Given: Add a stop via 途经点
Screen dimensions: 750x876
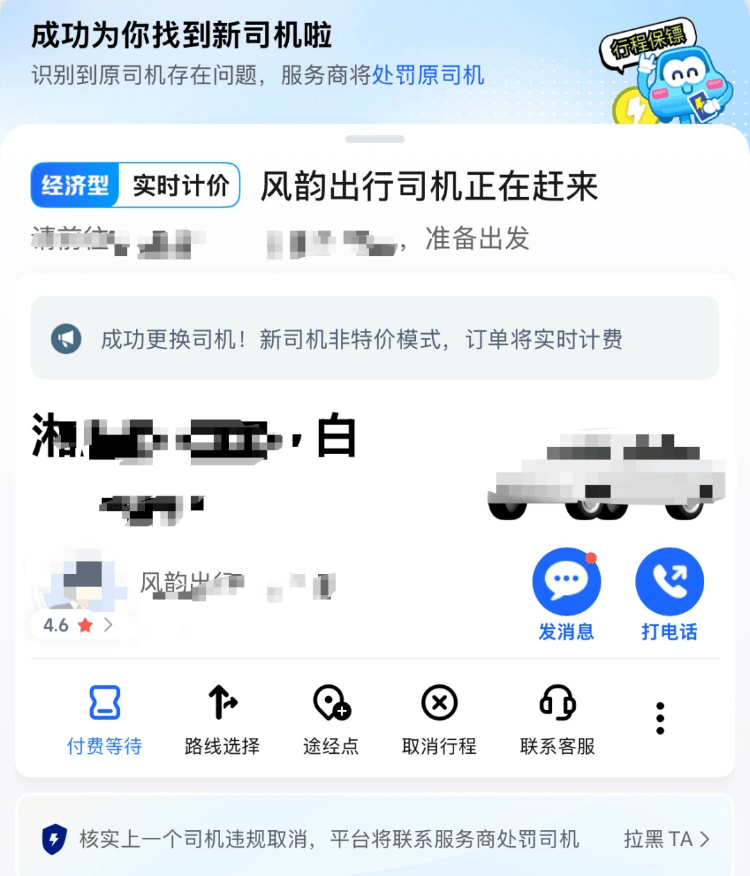Looking at the screenshot, I should pos(331,719).
